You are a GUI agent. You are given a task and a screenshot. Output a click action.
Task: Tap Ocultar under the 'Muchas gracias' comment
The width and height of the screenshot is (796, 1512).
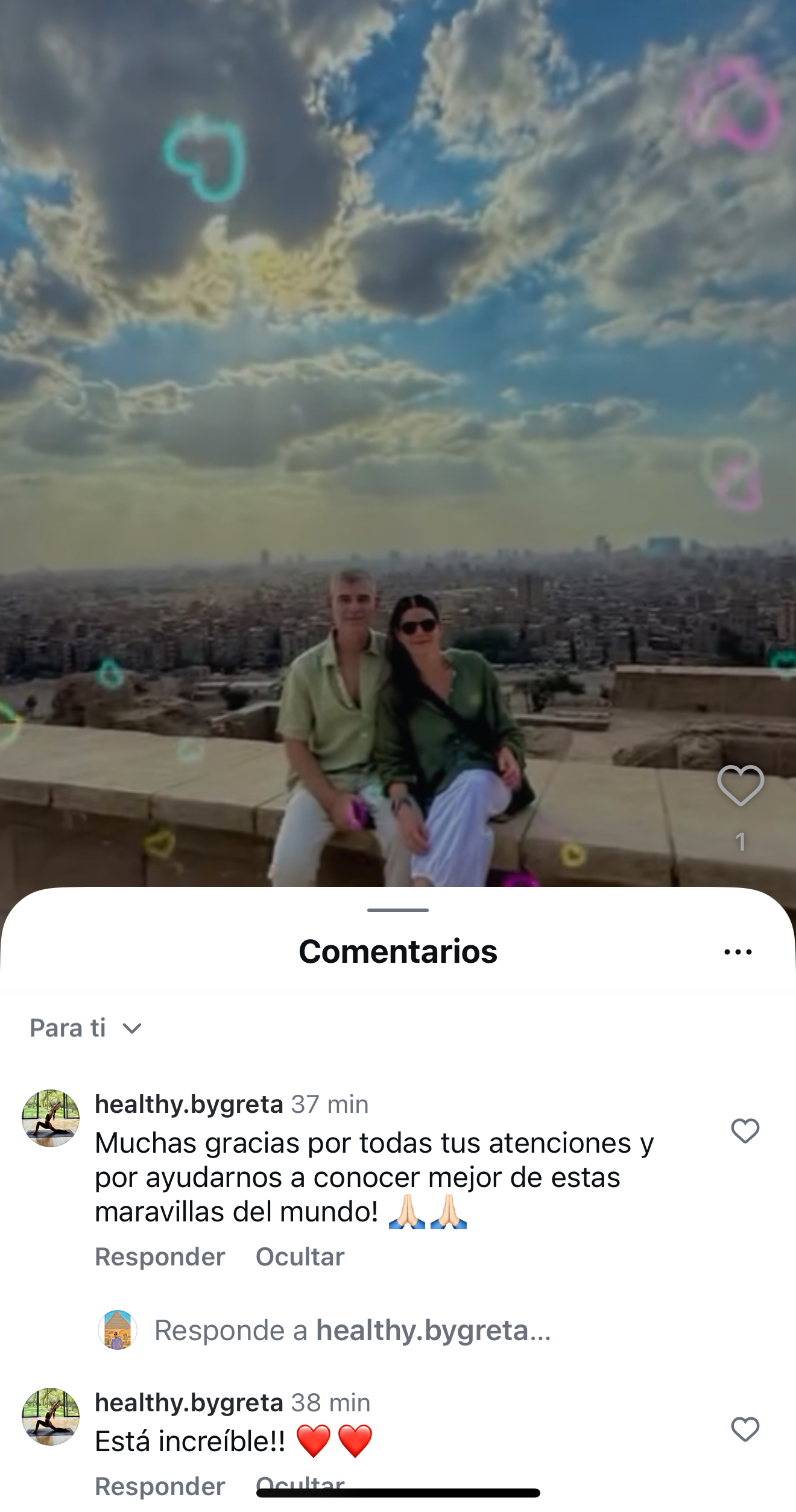(x=300, y=1257)
